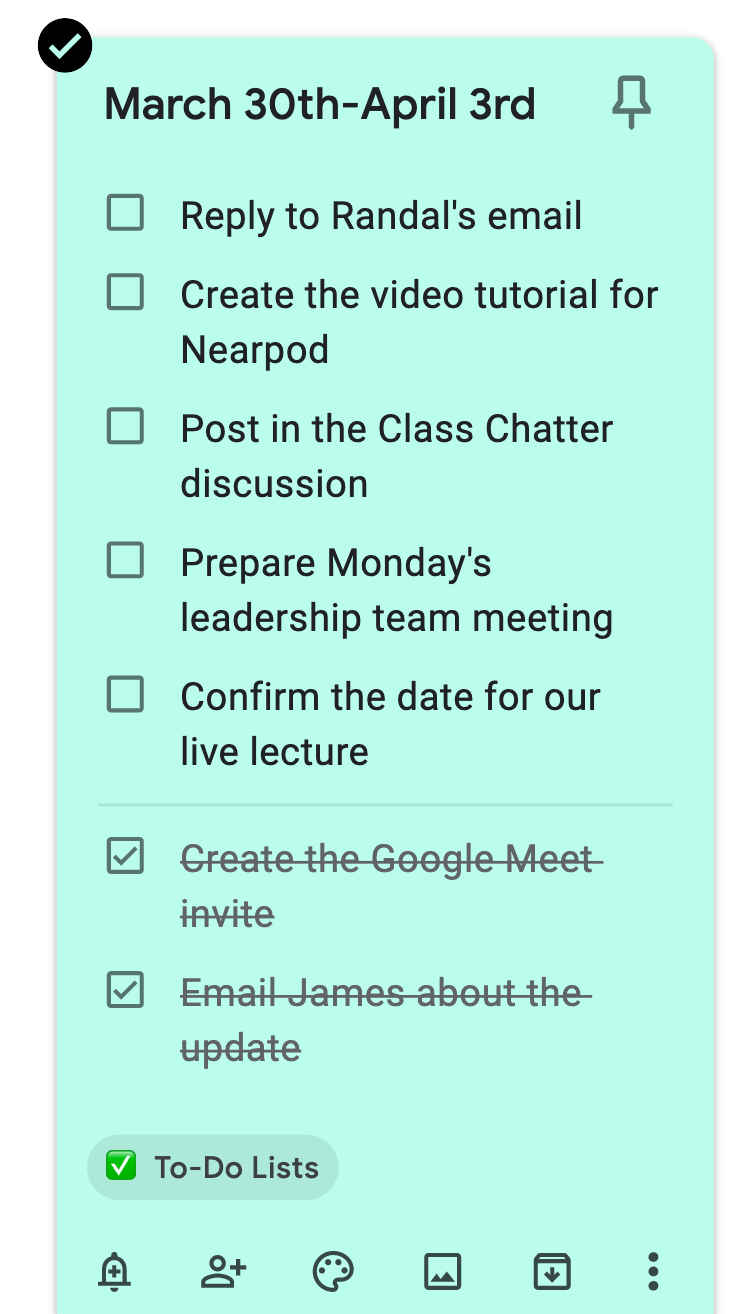Archive this note
Screen dimensions: 746x1314
pos(551,1272)
